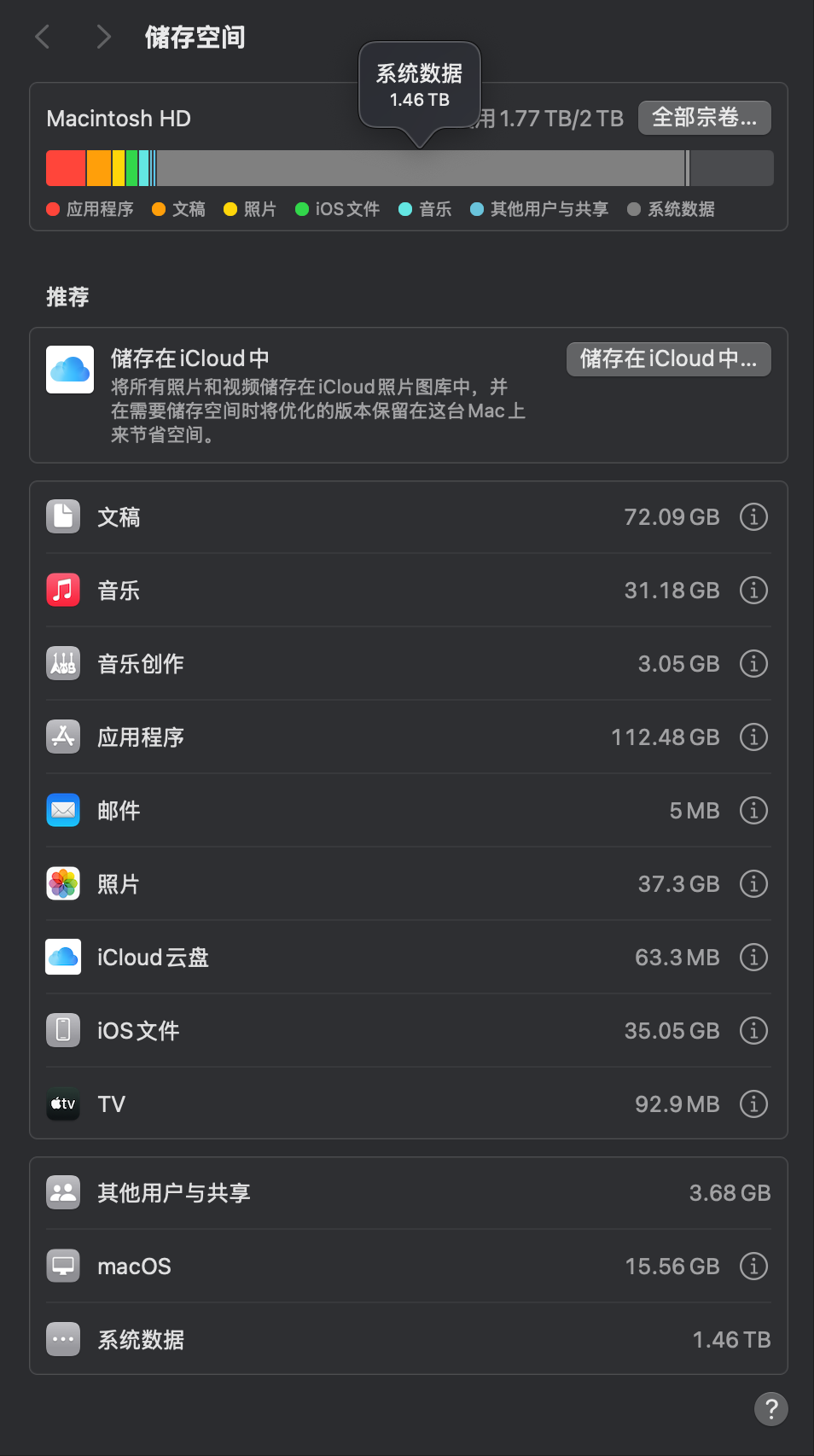The width and height of the screenshot is (814, 1456).
Task: Go forward using the right chevron
Action: 103,37
